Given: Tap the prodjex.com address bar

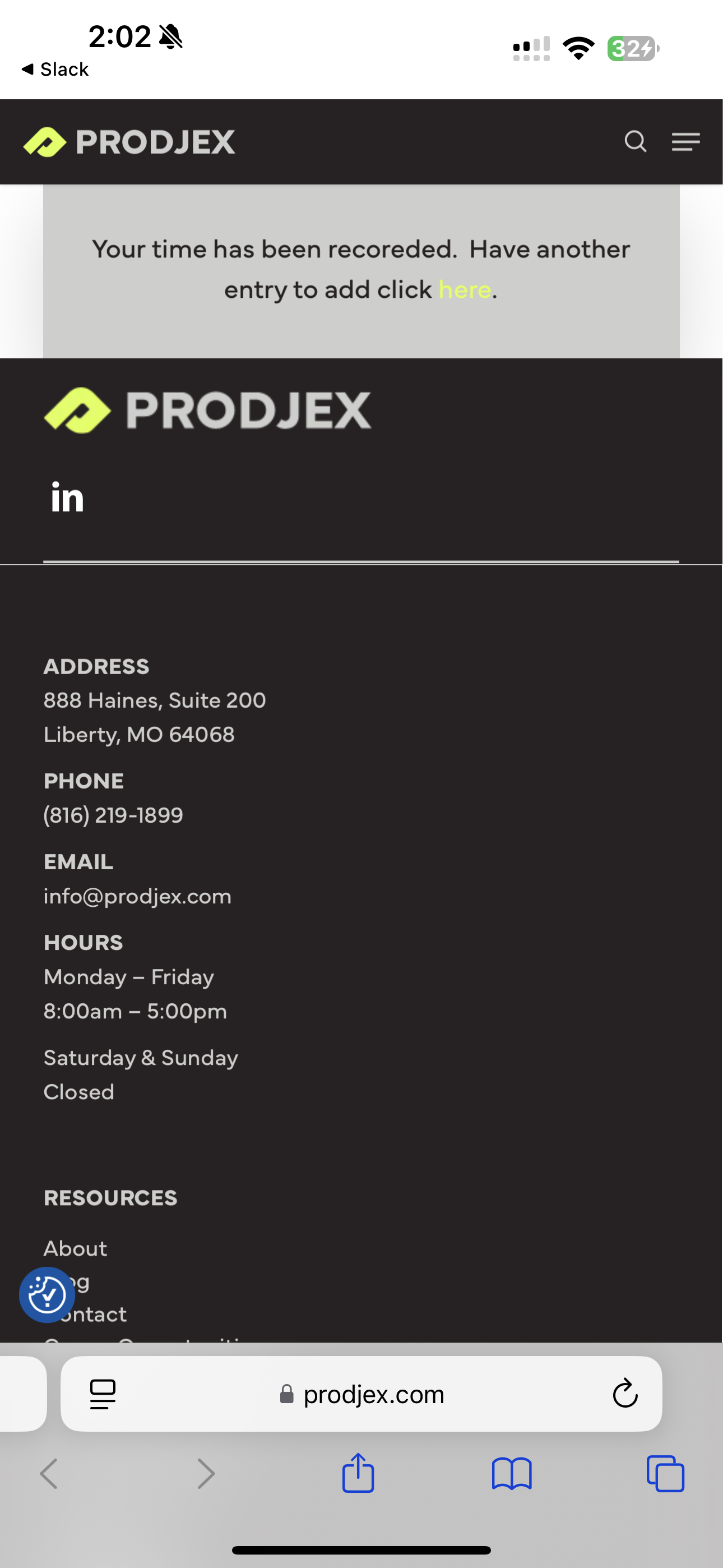Looking at the screenshot, I should (373, 1393).
